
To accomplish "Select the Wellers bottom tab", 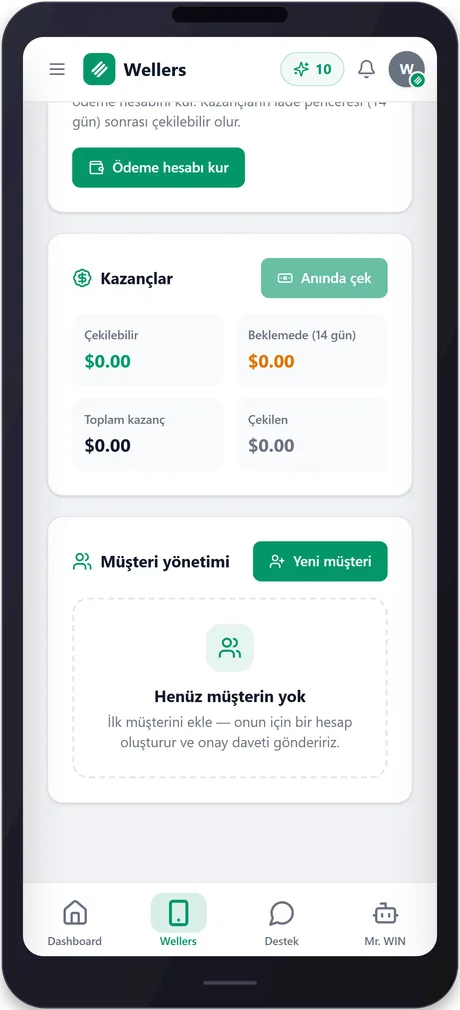I will [x=178, y=922].
